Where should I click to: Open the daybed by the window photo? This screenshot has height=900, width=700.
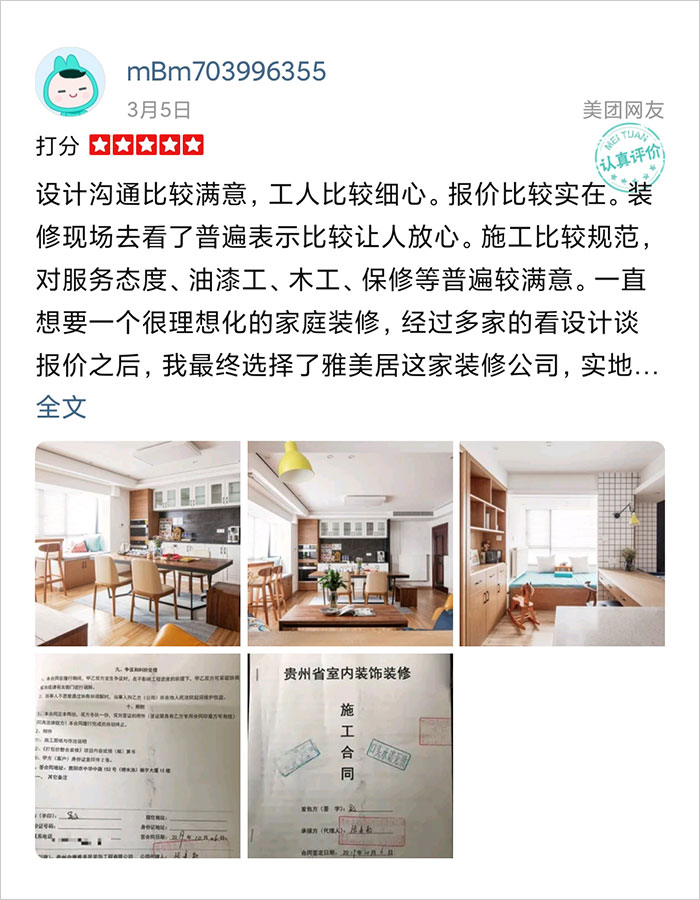pos(562,544)
